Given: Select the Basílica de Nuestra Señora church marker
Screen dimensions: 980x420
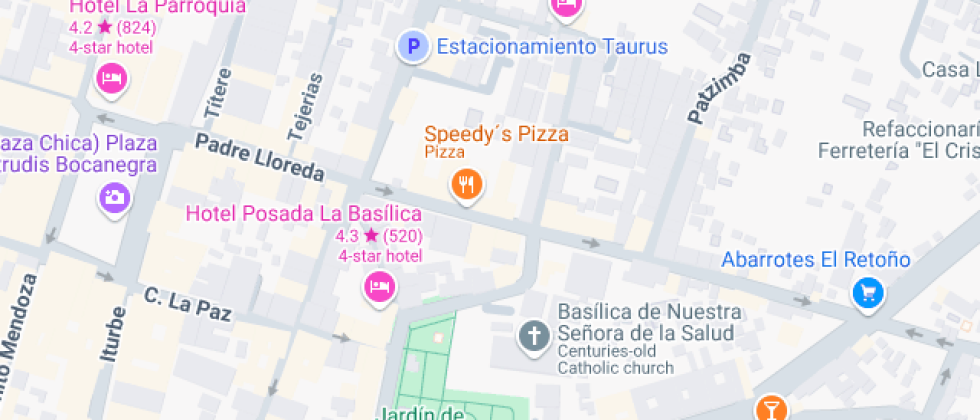Looking at the screenshot, I should [534, 335].
